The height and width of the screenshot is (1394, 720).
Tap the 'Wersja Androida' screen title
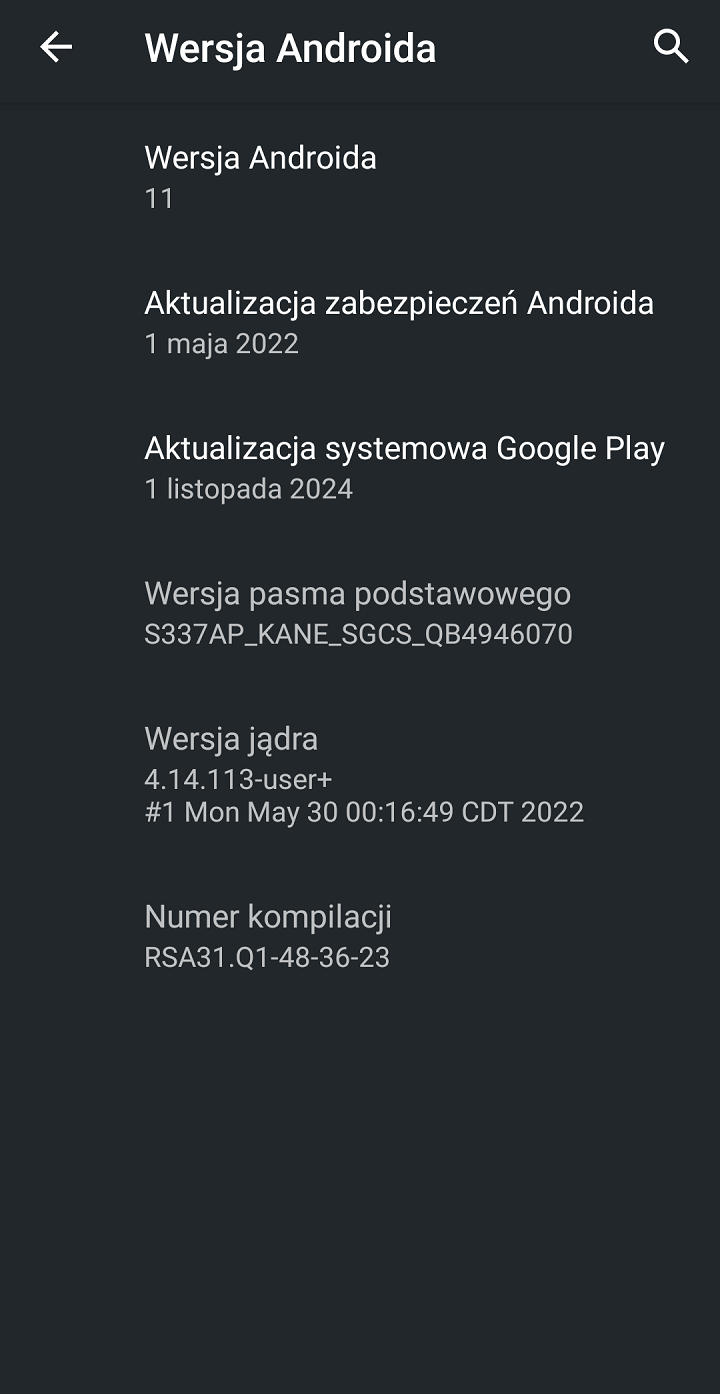[x=290, y=47]
